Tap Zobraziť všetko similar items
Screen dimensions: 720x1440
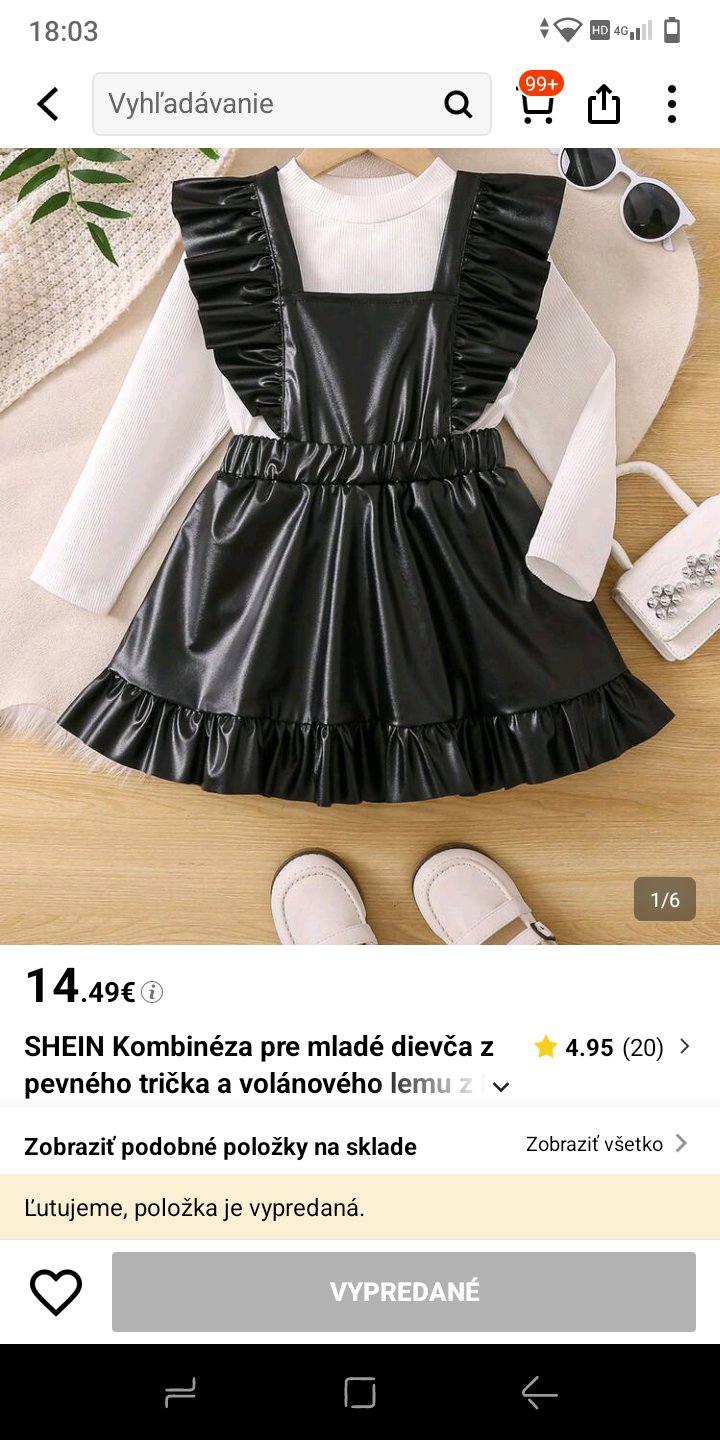(606, 1144)
